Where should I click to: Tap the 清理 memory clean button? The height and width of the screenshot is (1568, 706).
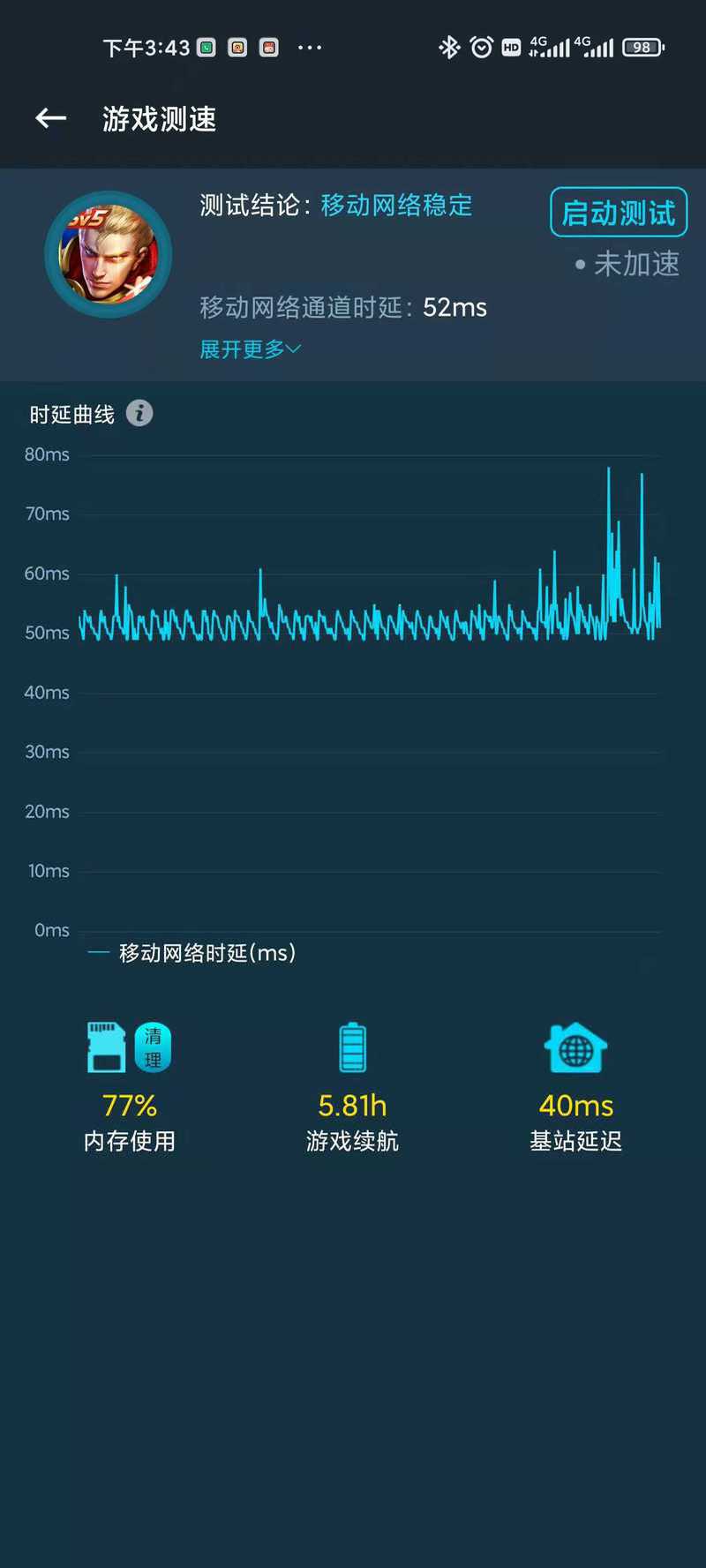[154, 1048]
